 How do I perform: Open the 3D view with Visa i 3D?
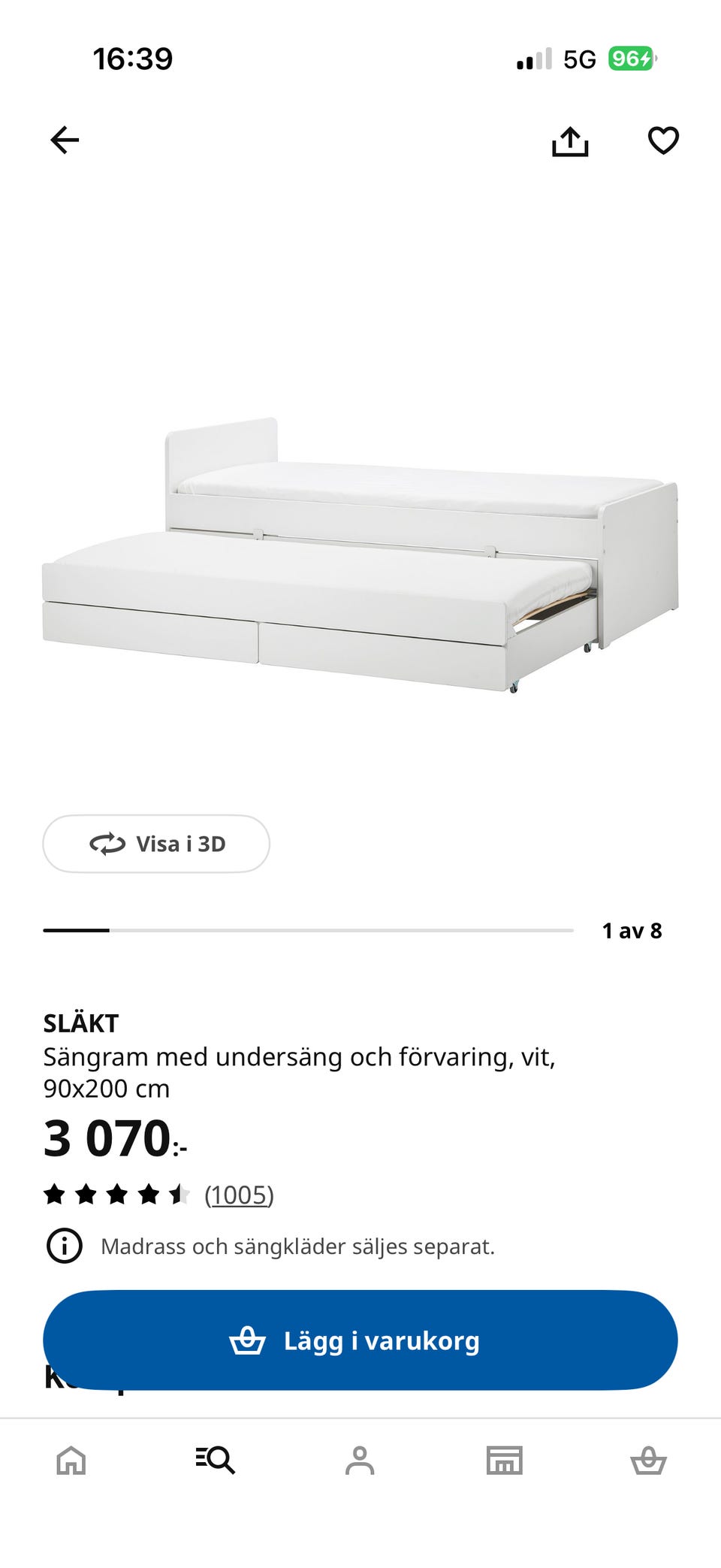(156, 844)
